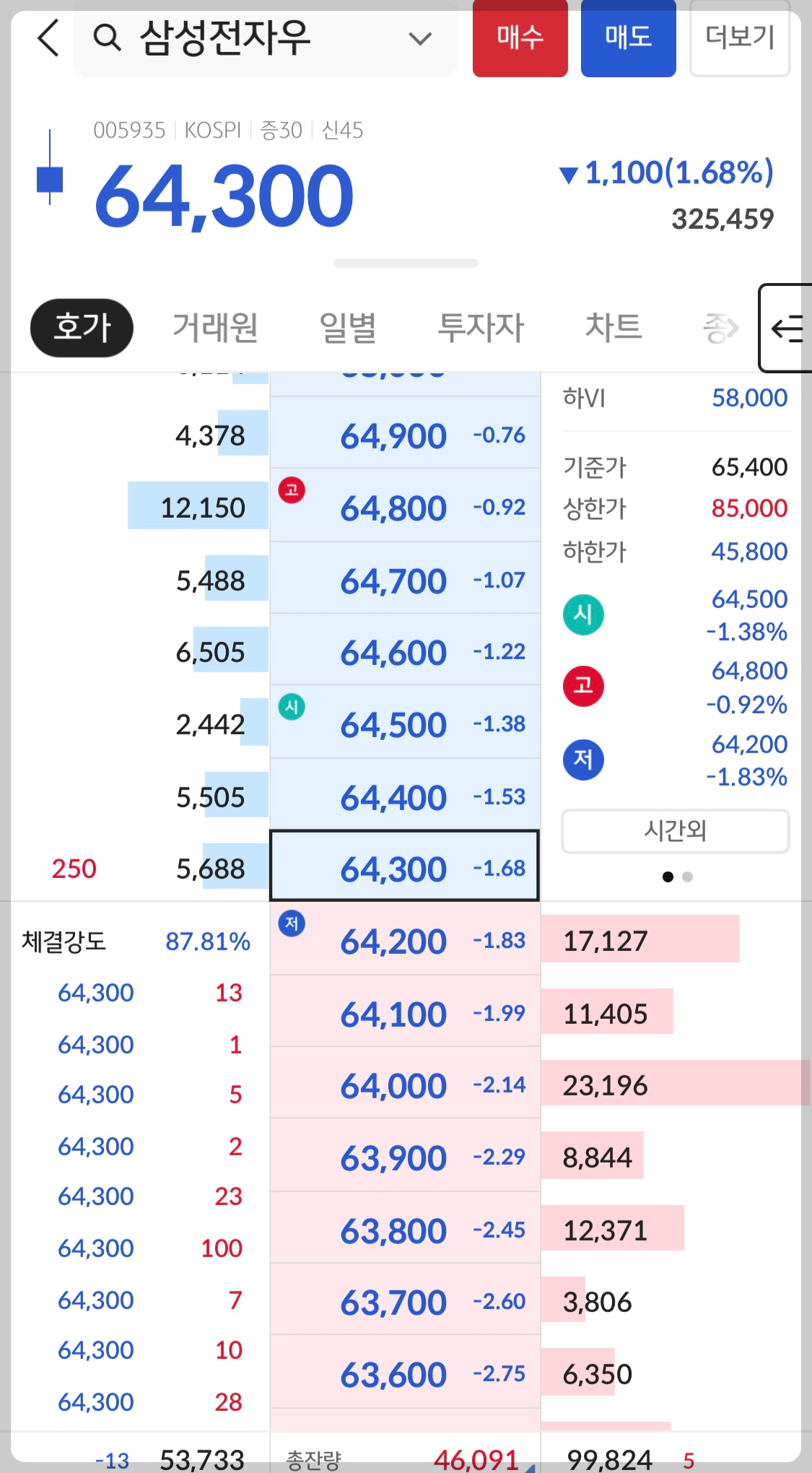Viewport: 812px width, 1473px height.
Task: Select the 64,800 ask price row
Action: pos(404,505)
